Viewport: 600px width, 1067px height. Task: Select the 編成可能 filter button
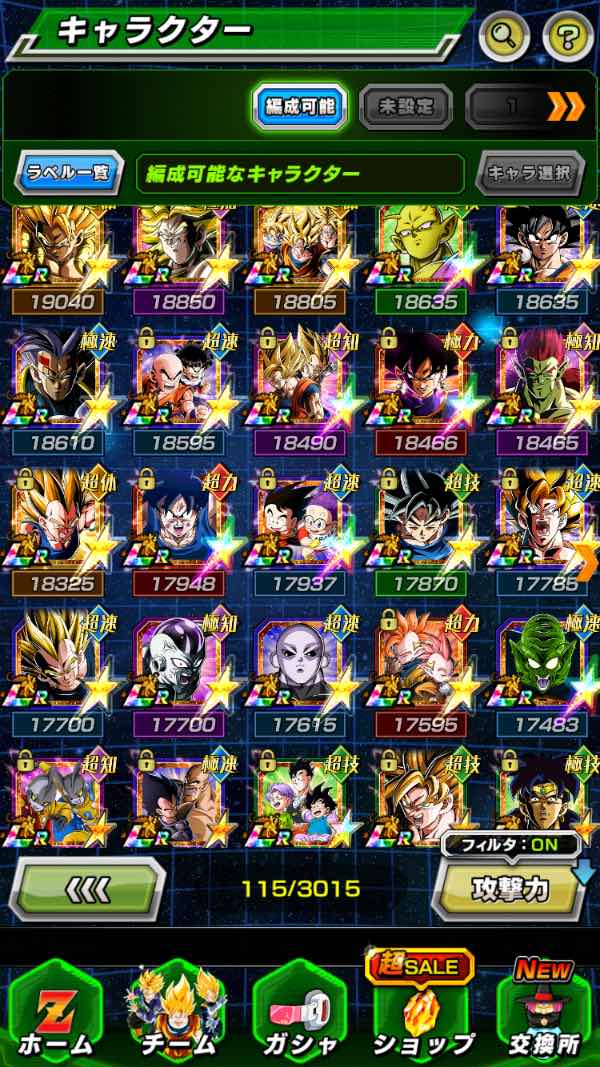pyautogui.click(x=299, y=106)
